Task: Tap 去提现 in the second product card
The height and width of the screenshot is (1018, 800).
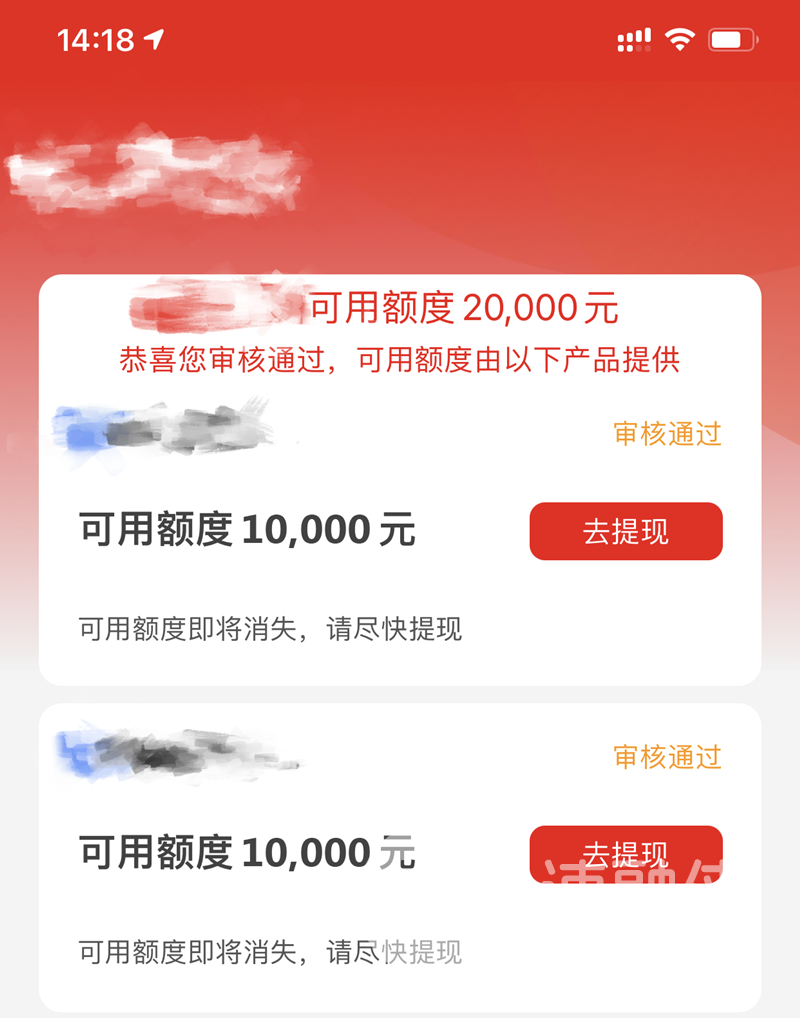Action: [625, 853]
